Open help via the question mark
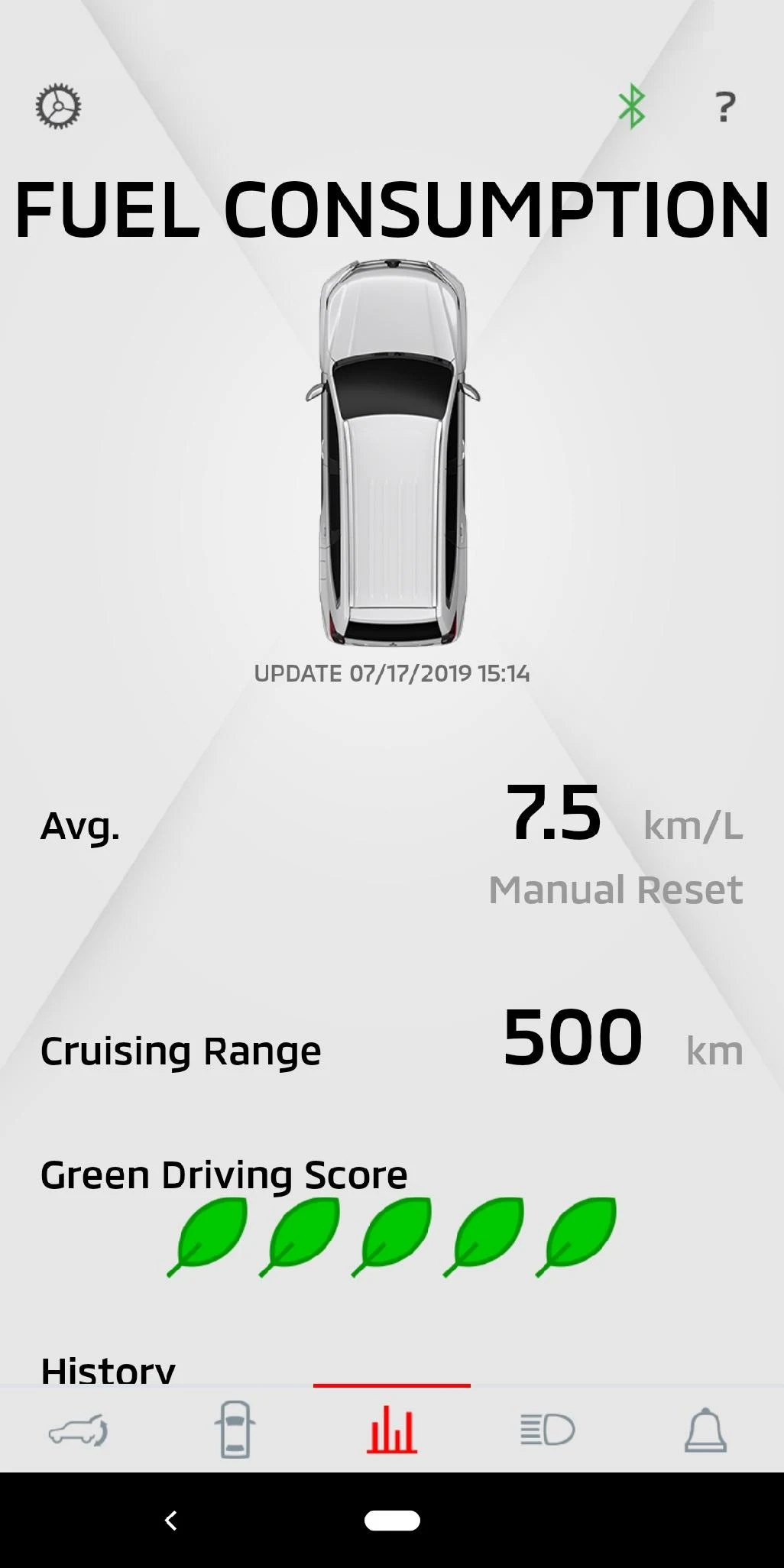 click(724, 107)
